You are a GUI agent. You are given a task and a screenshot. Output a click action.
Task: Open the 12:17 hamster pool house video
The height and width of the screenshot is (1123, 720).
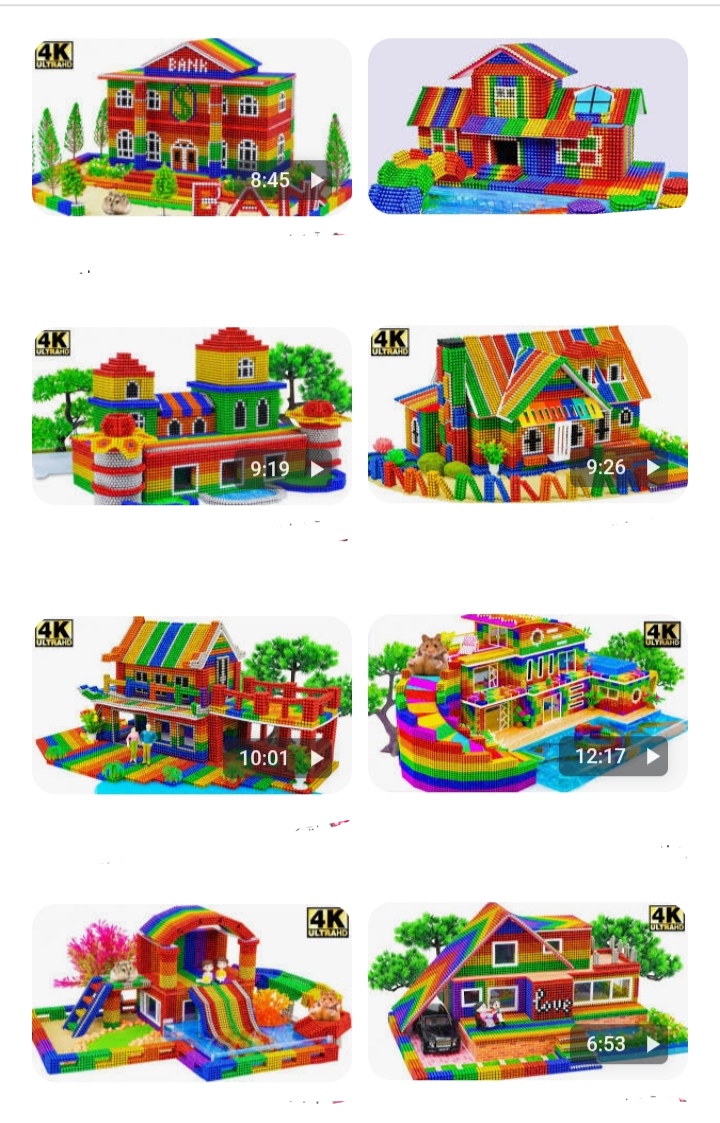(527, 704)
